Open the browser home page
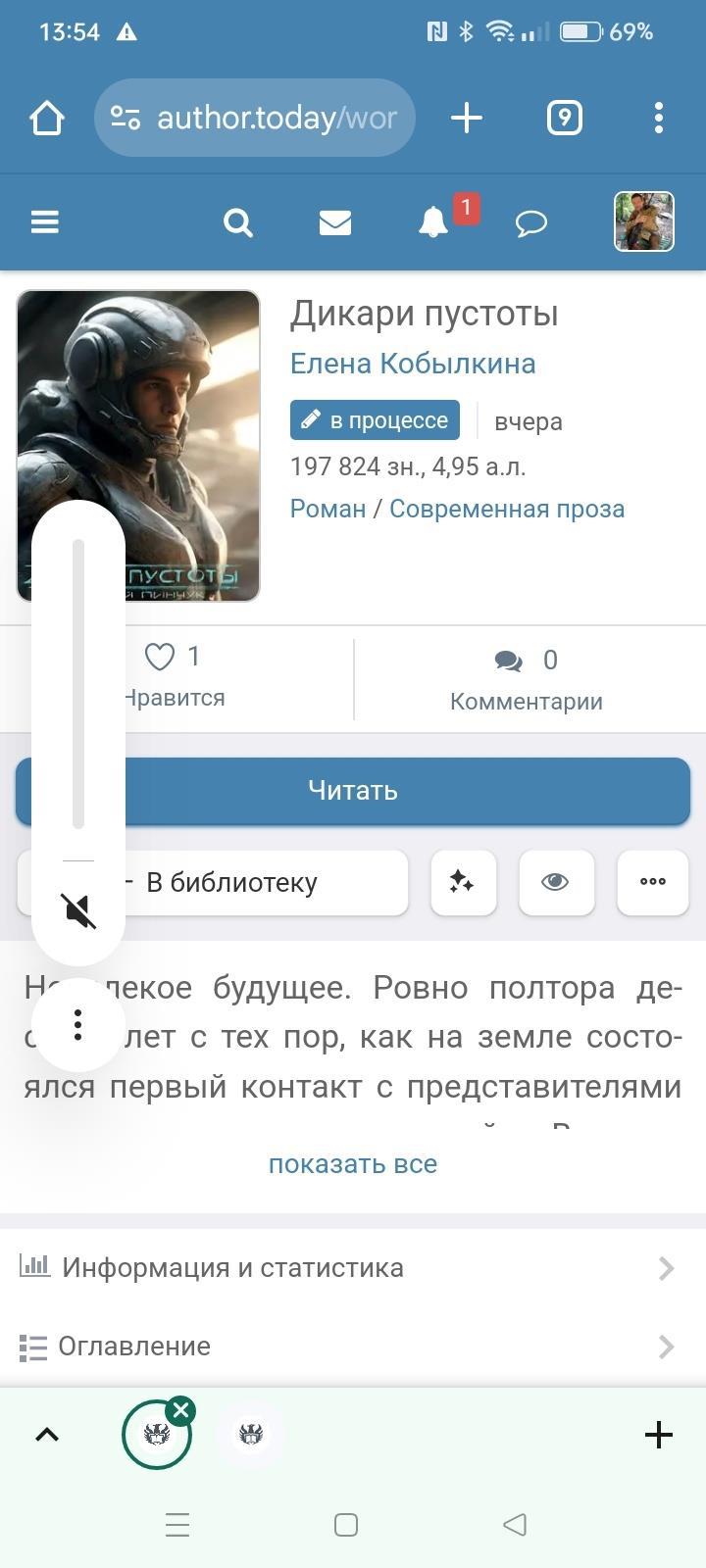 (x=47, y=119)
